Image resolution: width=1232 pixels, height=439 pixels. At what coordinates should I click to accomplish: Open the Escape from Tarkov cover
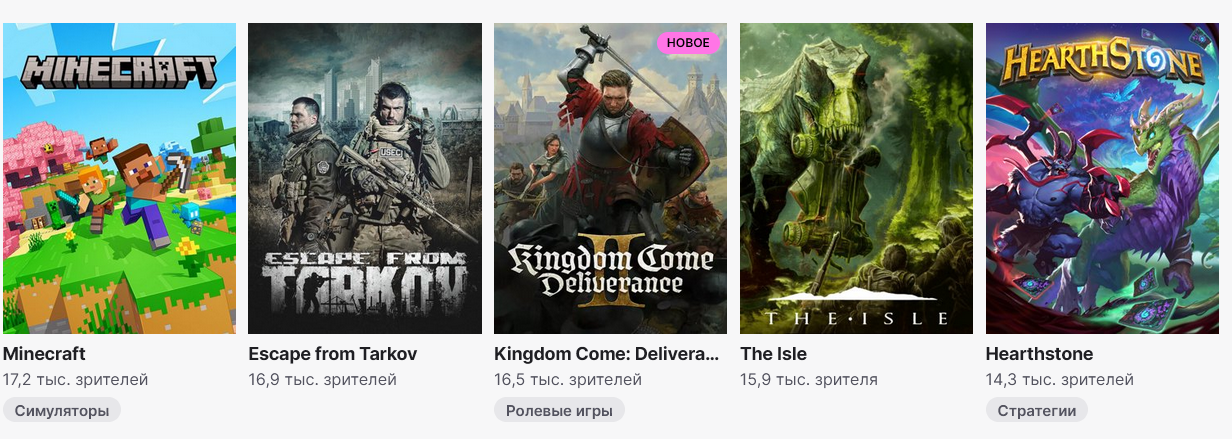365,178
